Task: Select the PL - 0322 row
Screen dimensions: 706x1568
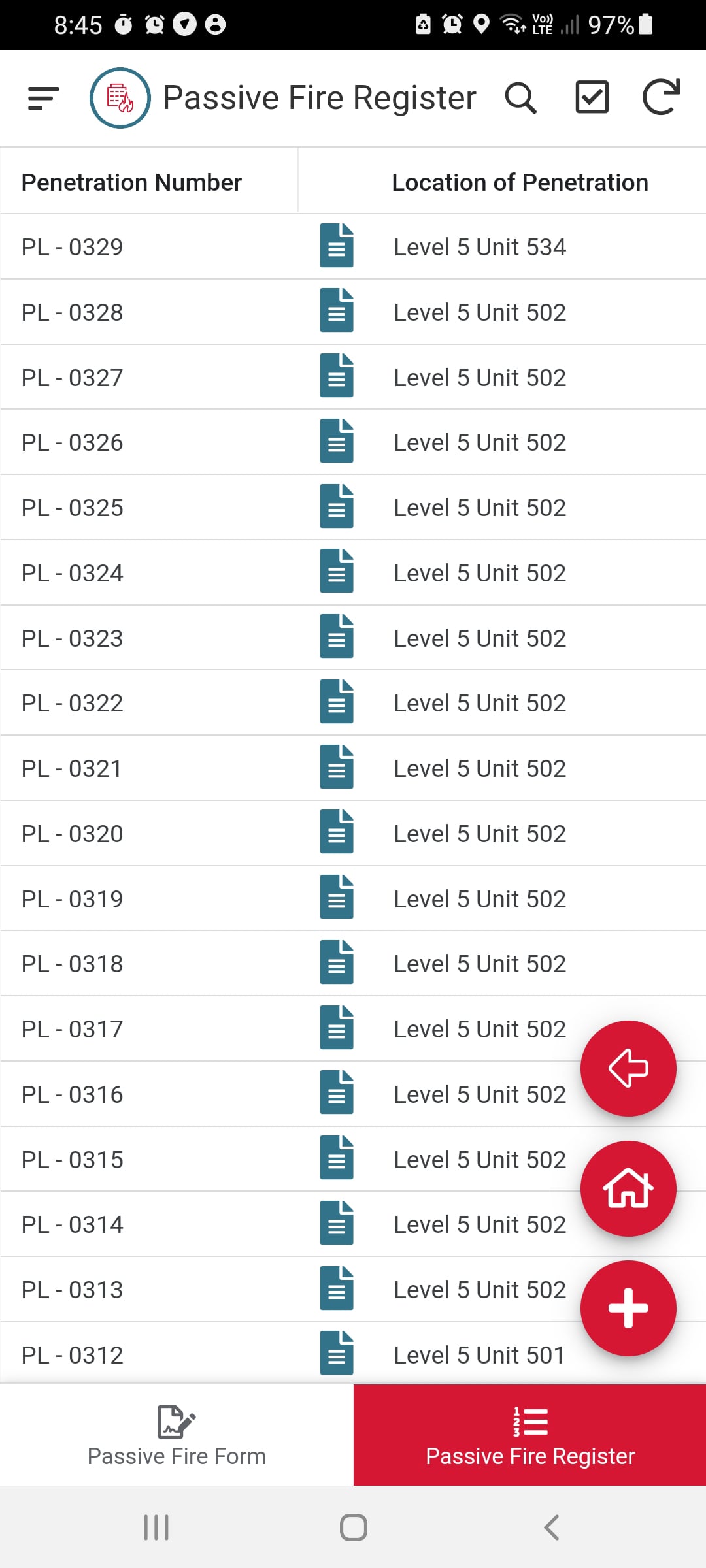Action: [x=72, y=703]
